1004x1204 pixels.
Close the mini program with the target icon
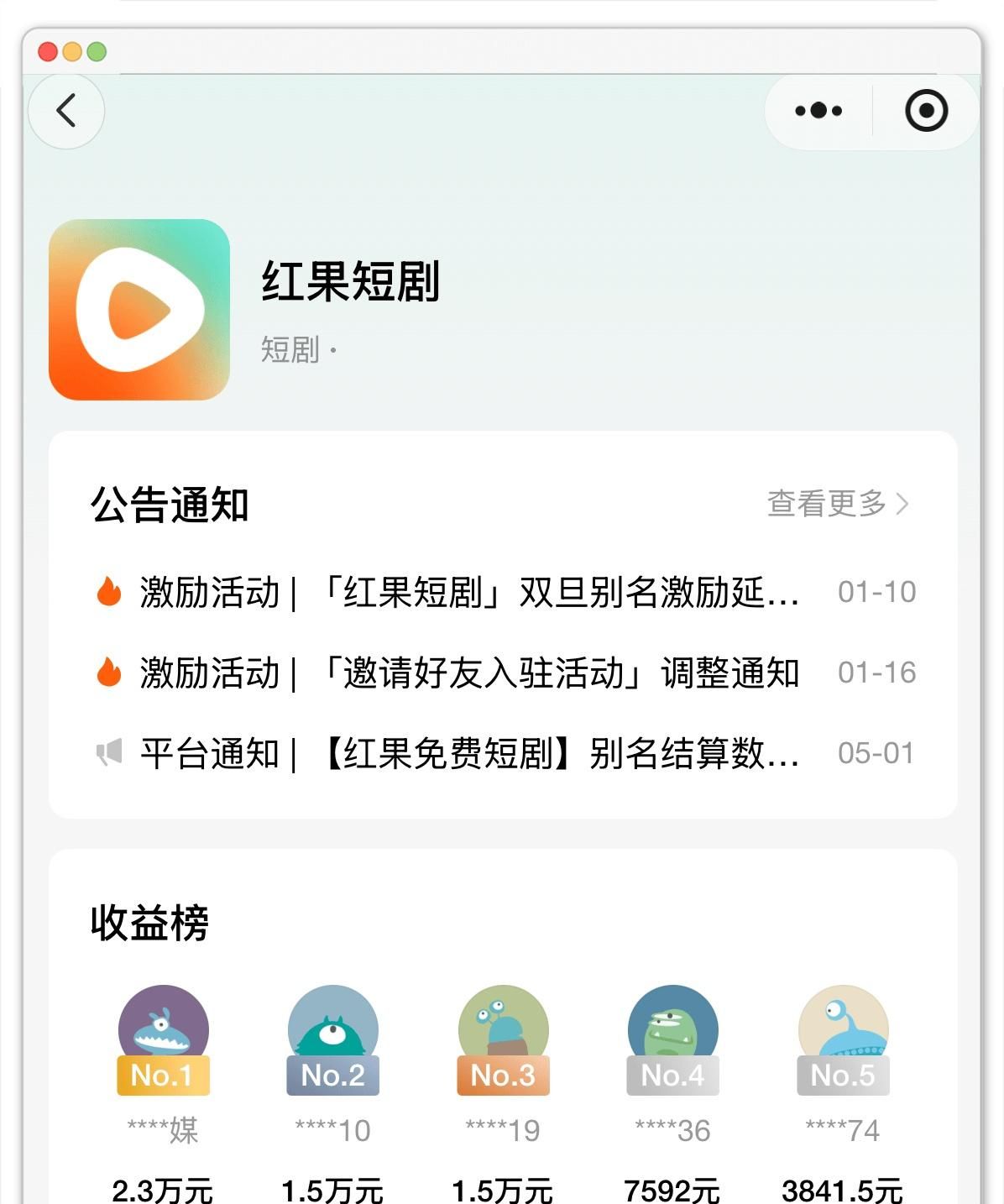point(926,111)
